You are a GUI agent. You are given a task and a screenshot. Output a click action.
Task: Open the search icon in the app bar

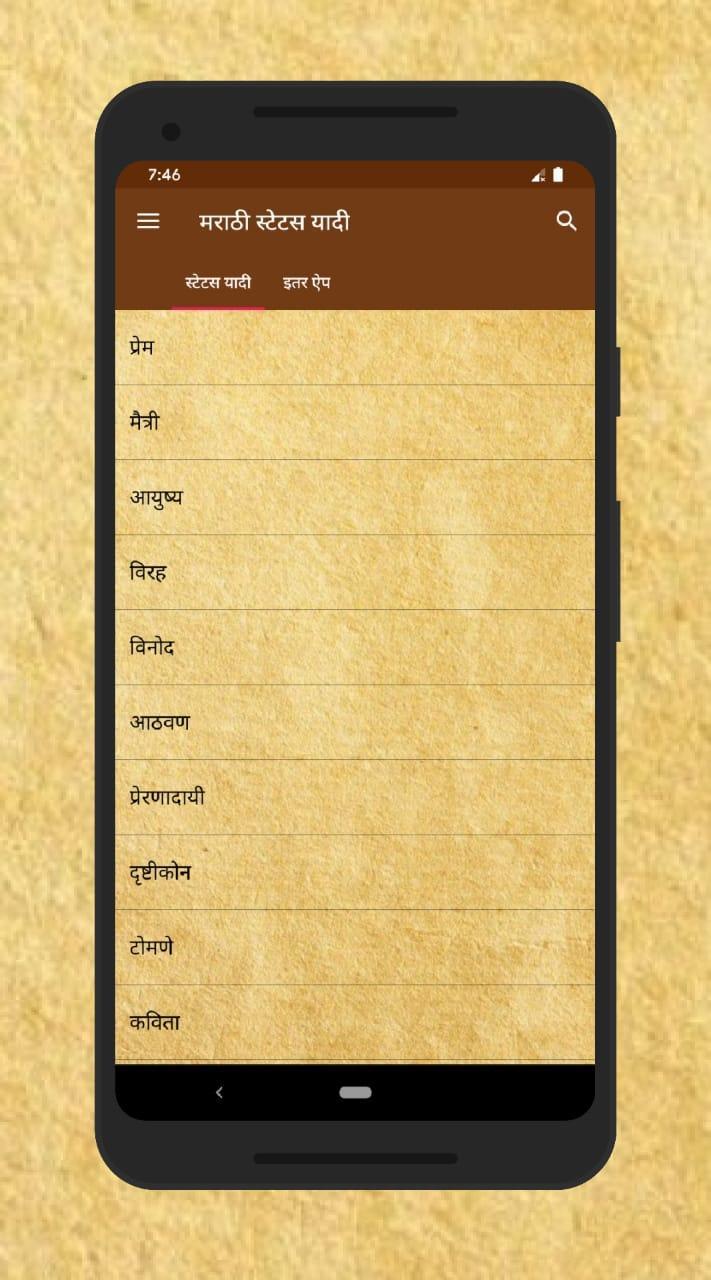tap(566, 221)
